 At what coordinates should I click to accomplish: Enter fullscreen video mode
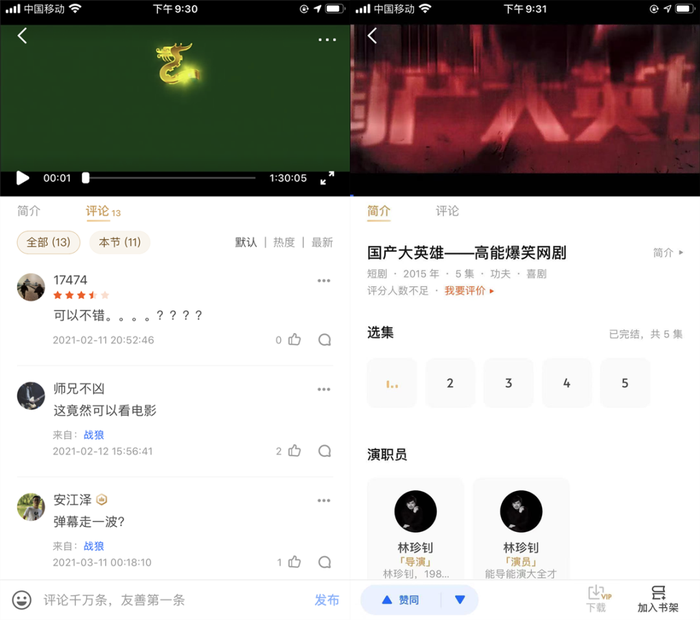tap(327, 178)
